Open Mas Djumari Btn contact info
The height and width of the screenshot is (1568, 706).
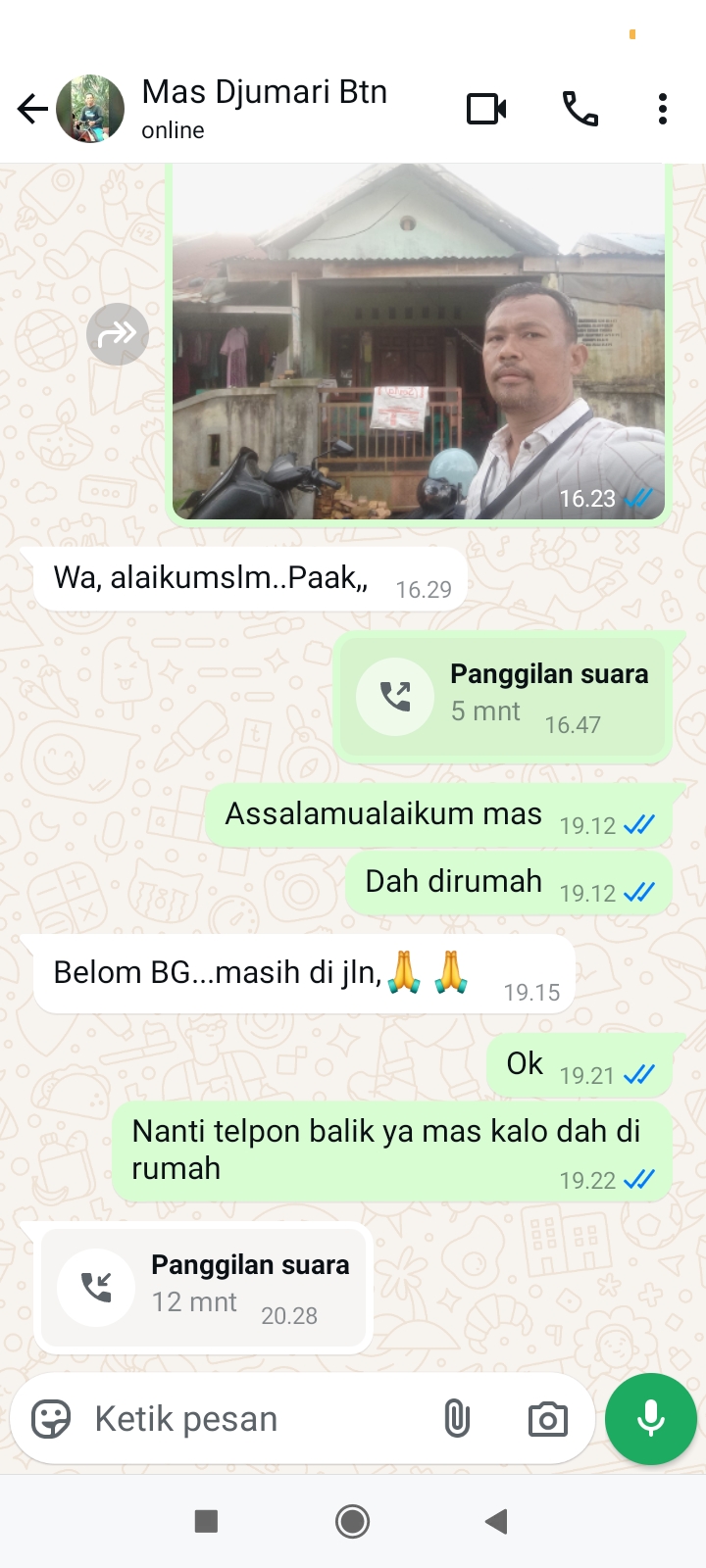click(265, 108)
